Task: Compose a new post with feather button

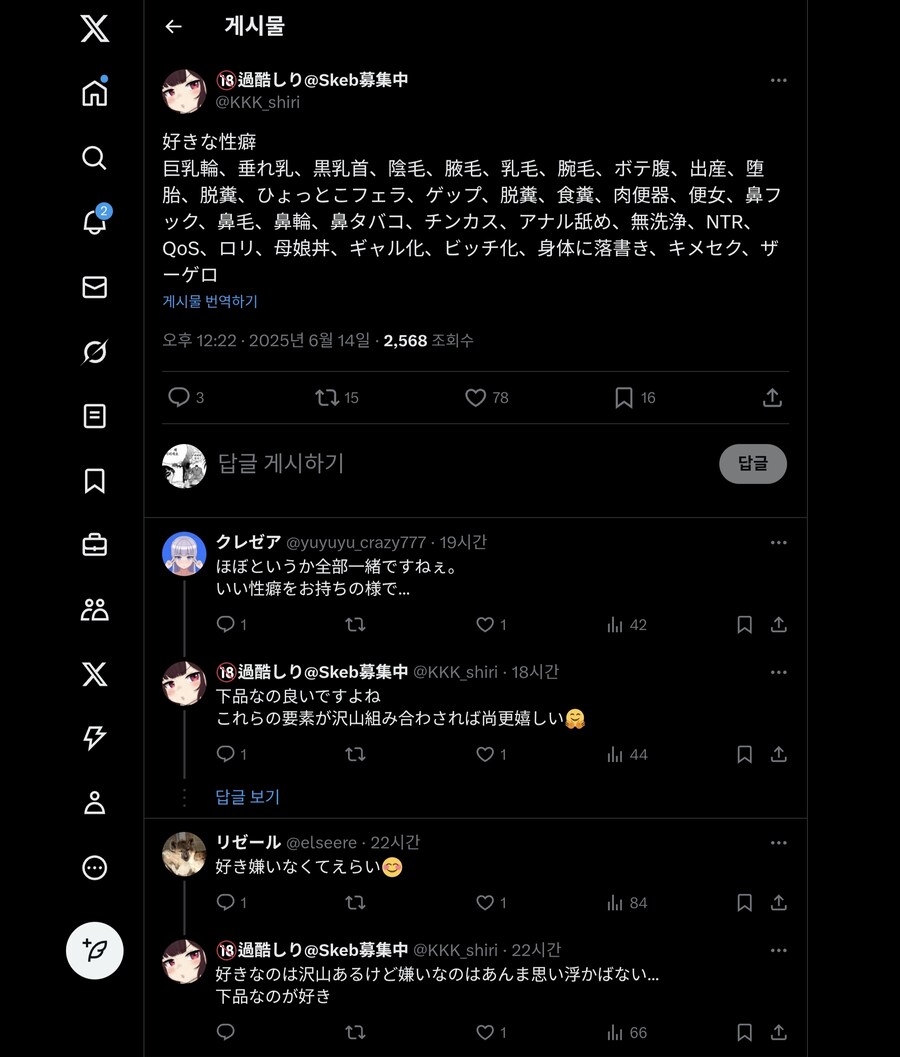Action: coord(95,950)
